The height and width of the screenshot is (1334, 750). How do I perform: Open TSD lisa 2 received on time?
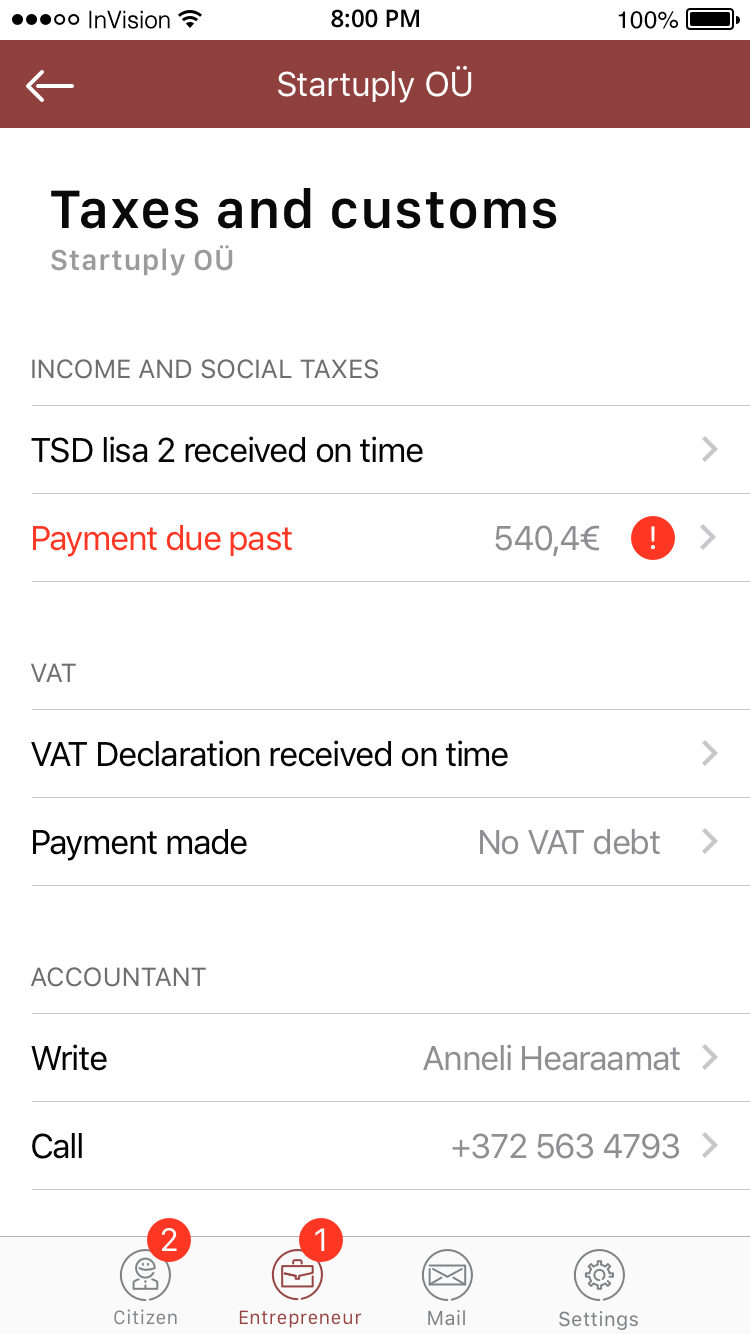coord(391,450)
